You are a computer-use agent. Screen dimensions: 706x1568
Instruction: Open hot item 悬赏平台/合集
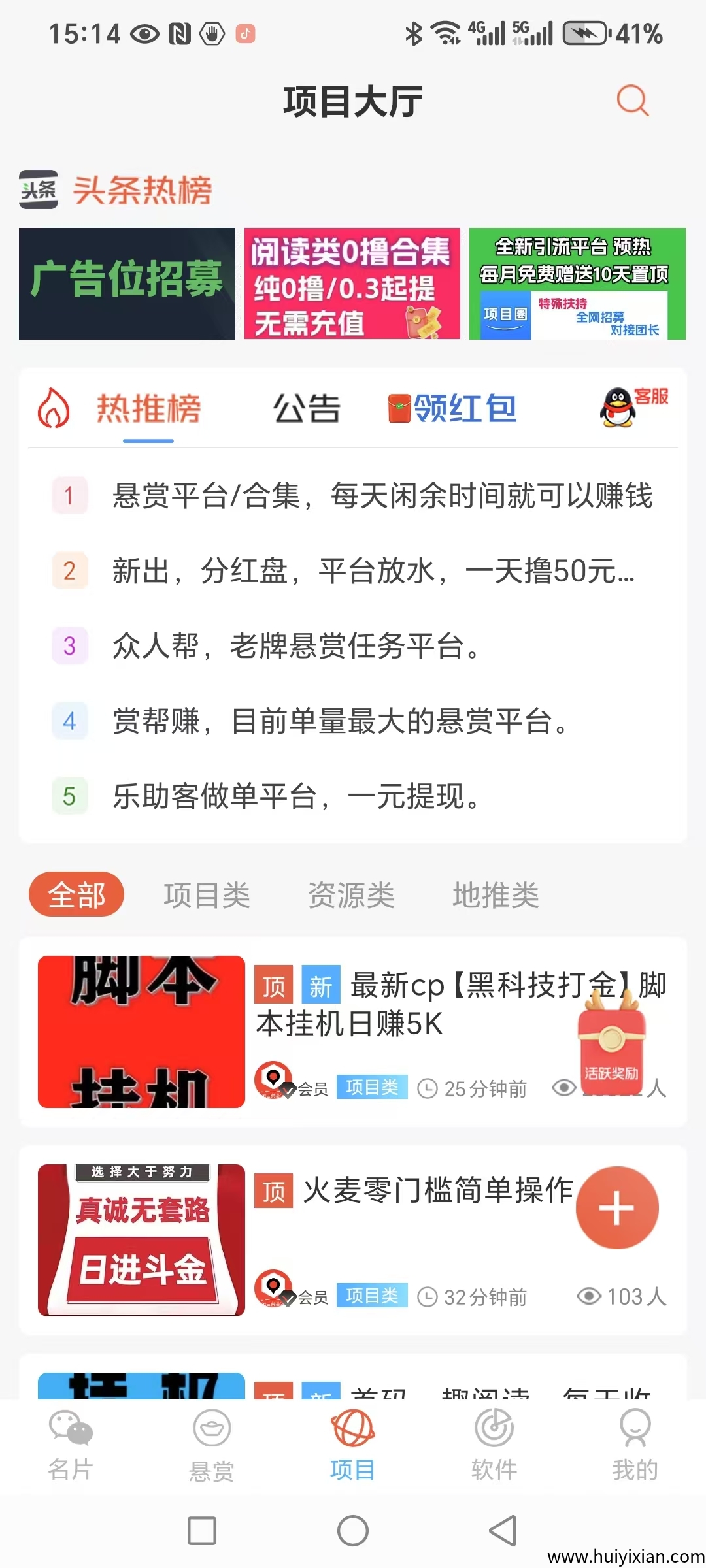coord(382,496)
